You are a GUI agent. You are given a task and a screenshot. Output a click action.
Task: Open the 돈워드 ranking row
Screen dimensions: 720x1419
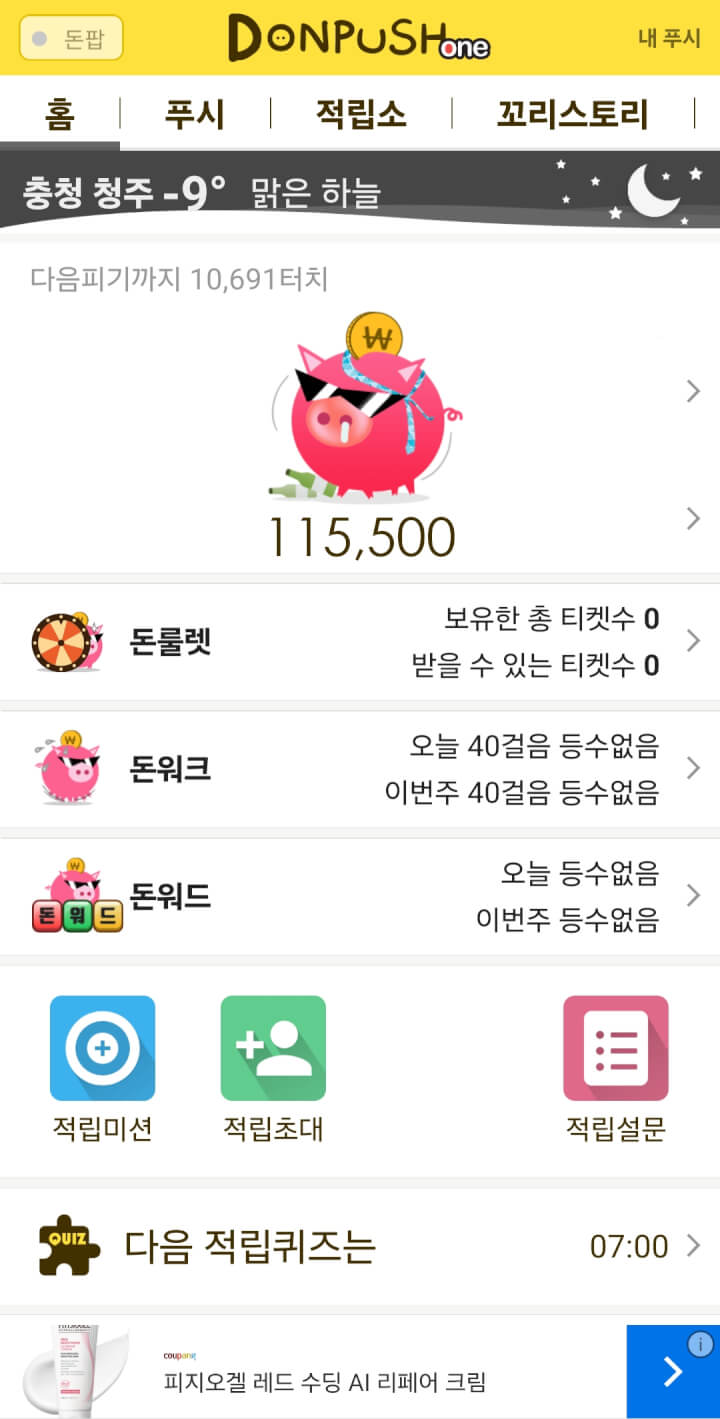(360, 895)
